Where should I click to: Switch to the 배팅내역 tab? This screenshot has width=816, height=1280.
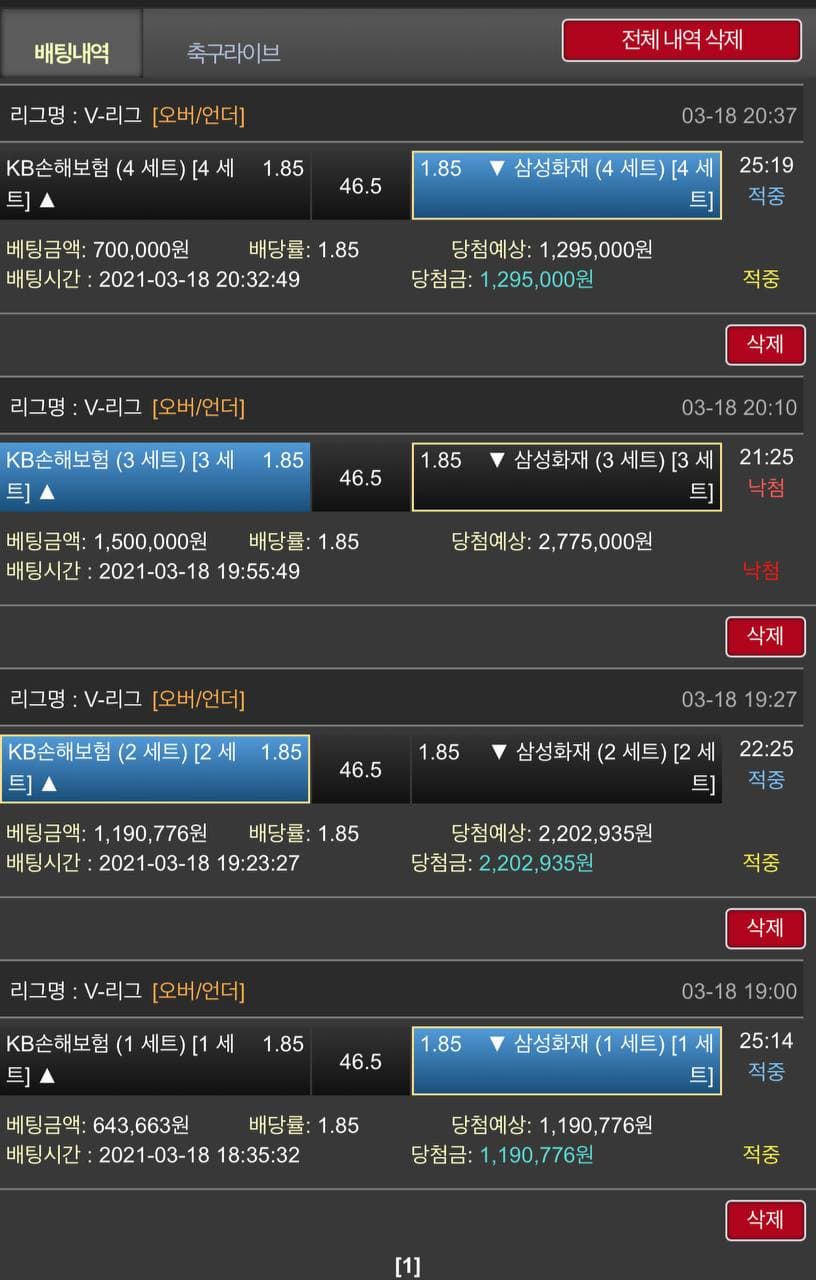[72, 51]
